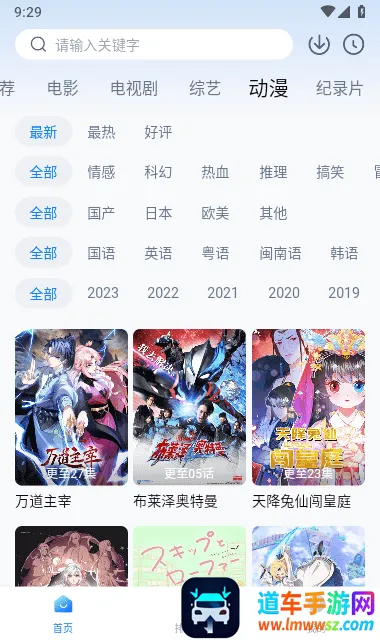Switch to the 电影 tab

63,88
